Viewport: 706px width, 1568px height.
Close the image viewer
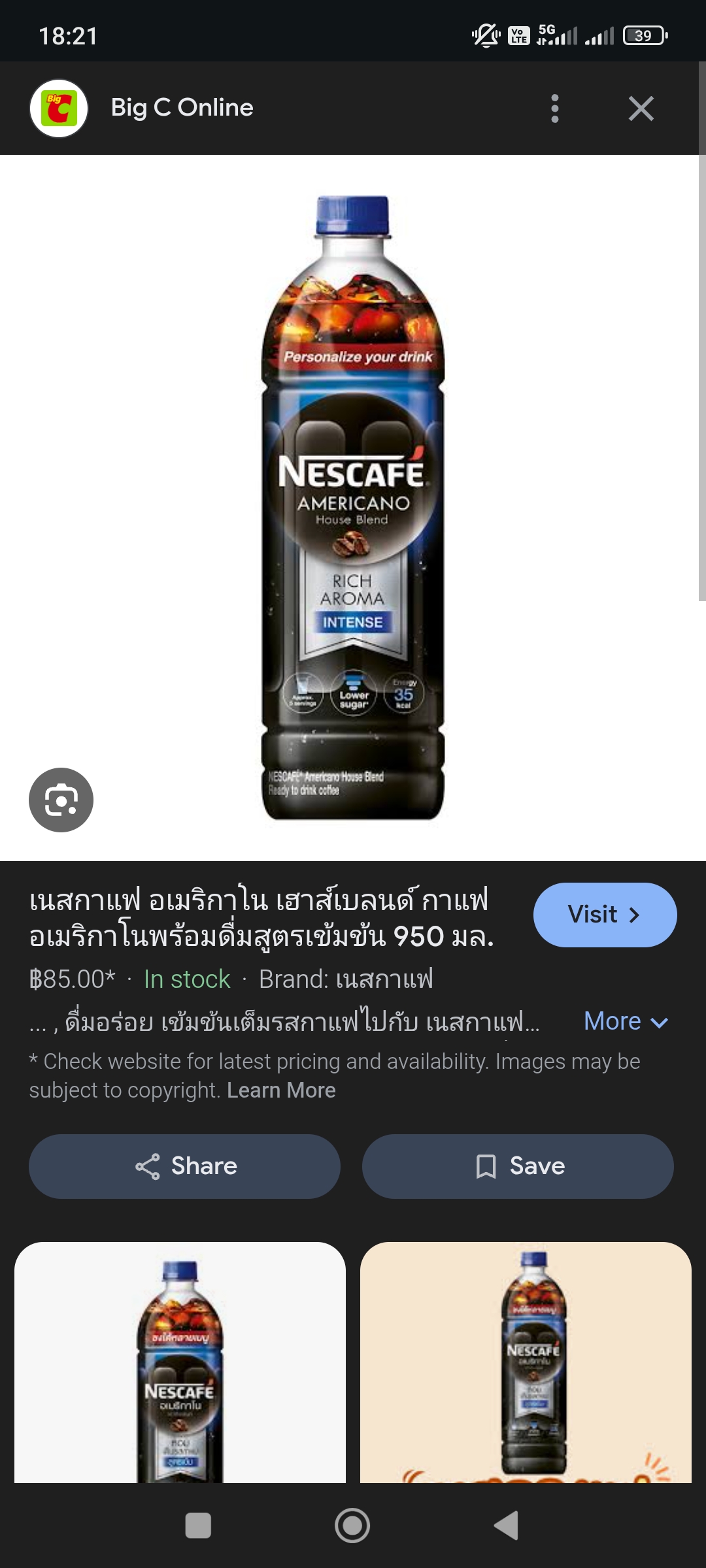pos(641,108)
